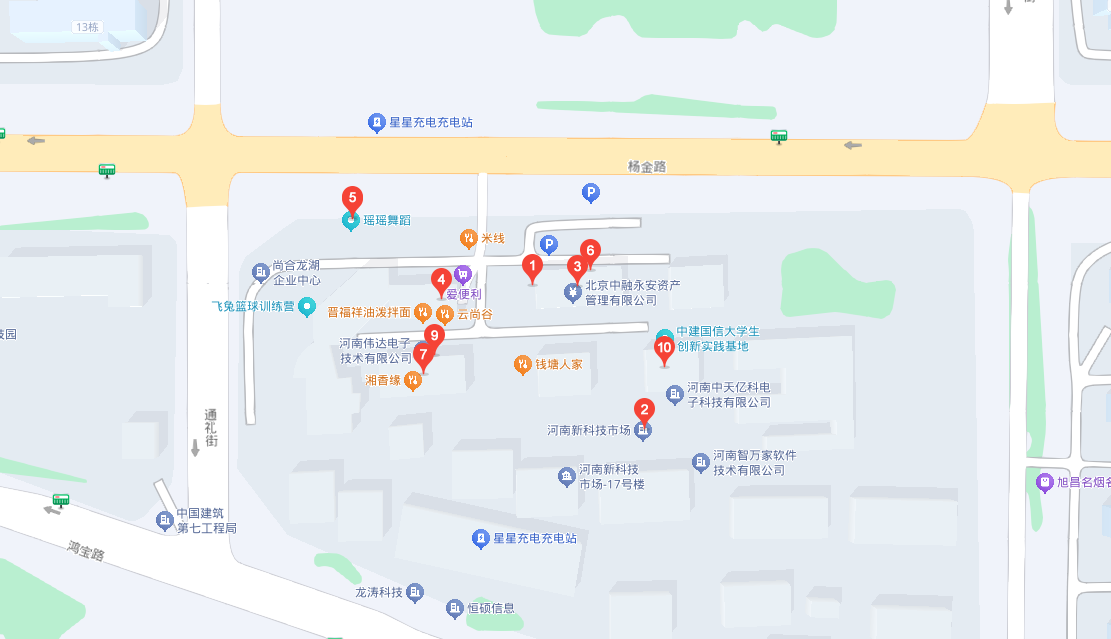Tap the 湘香缘 restaurant icon
This screenshot has width=1111, height=639.
413,381
